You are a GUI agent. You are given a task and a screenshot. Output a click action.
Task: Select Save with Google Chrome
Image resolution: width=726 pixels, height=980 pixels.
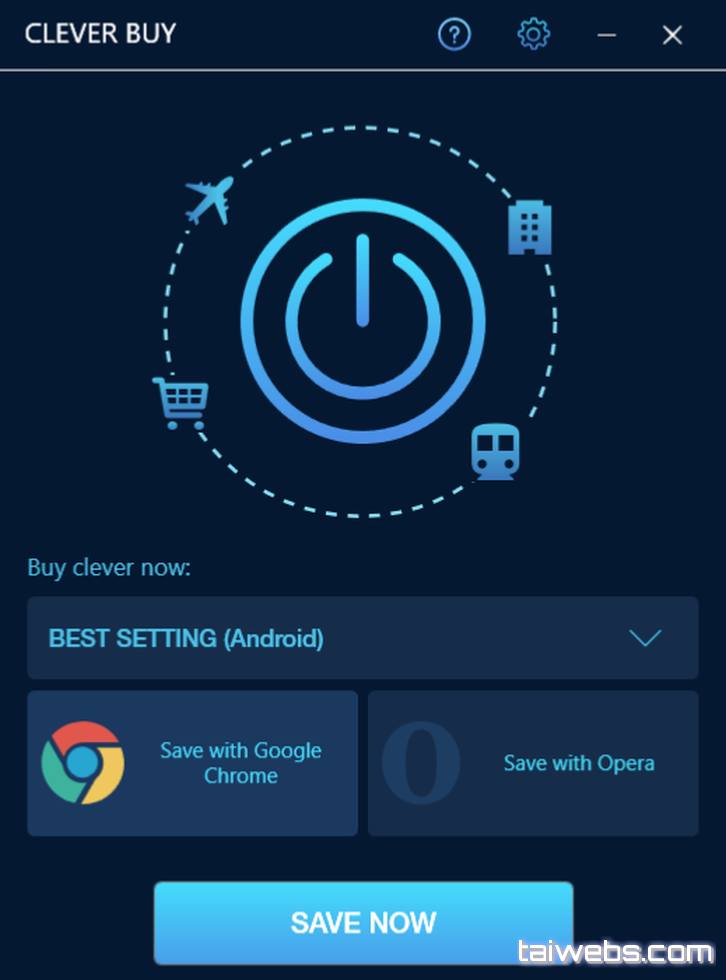(192, 763)
